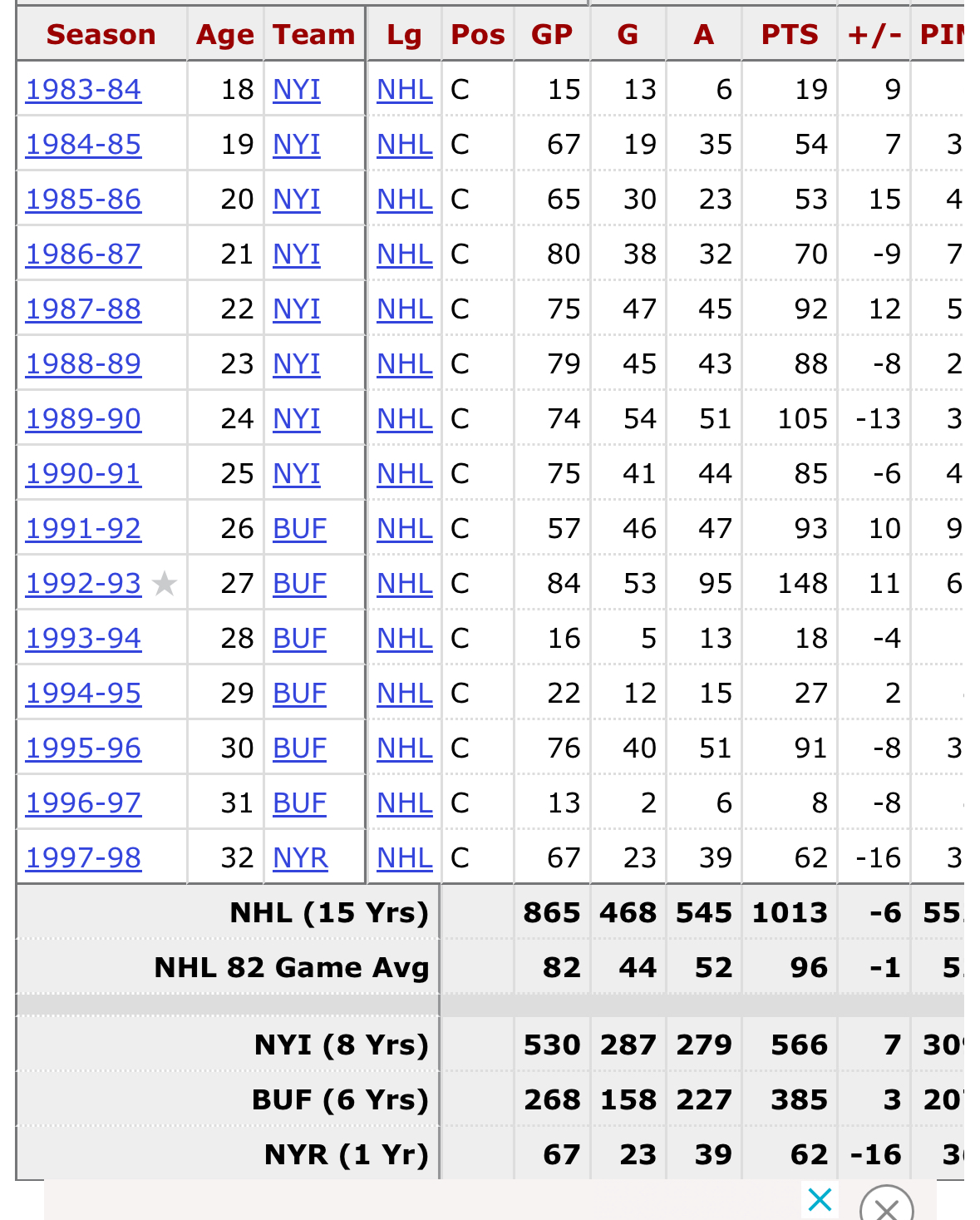
Task: Open NHL league link in 1985-86 row
Action: click(405, 200)
